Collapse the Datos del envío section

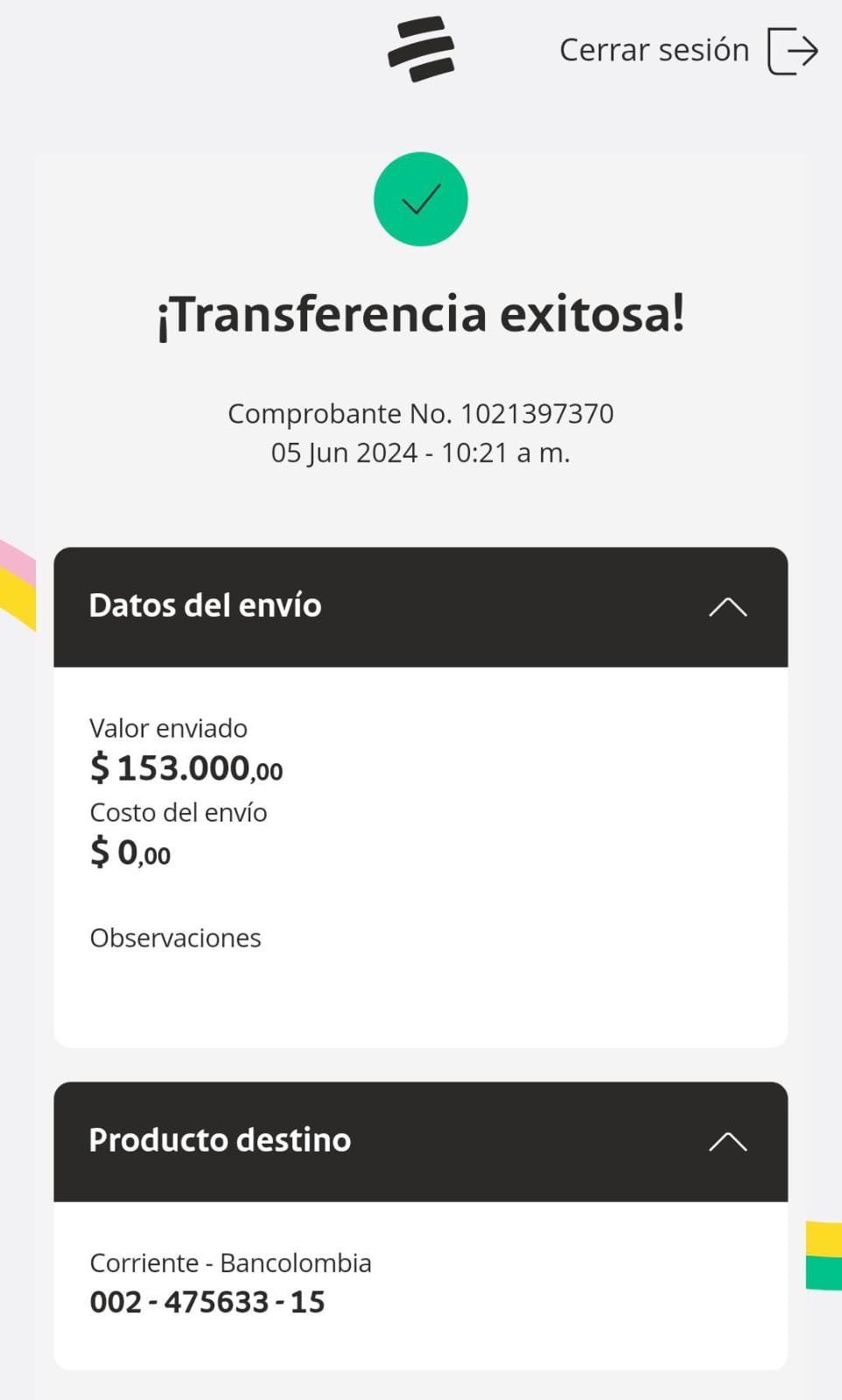click(x=727, y=607)
